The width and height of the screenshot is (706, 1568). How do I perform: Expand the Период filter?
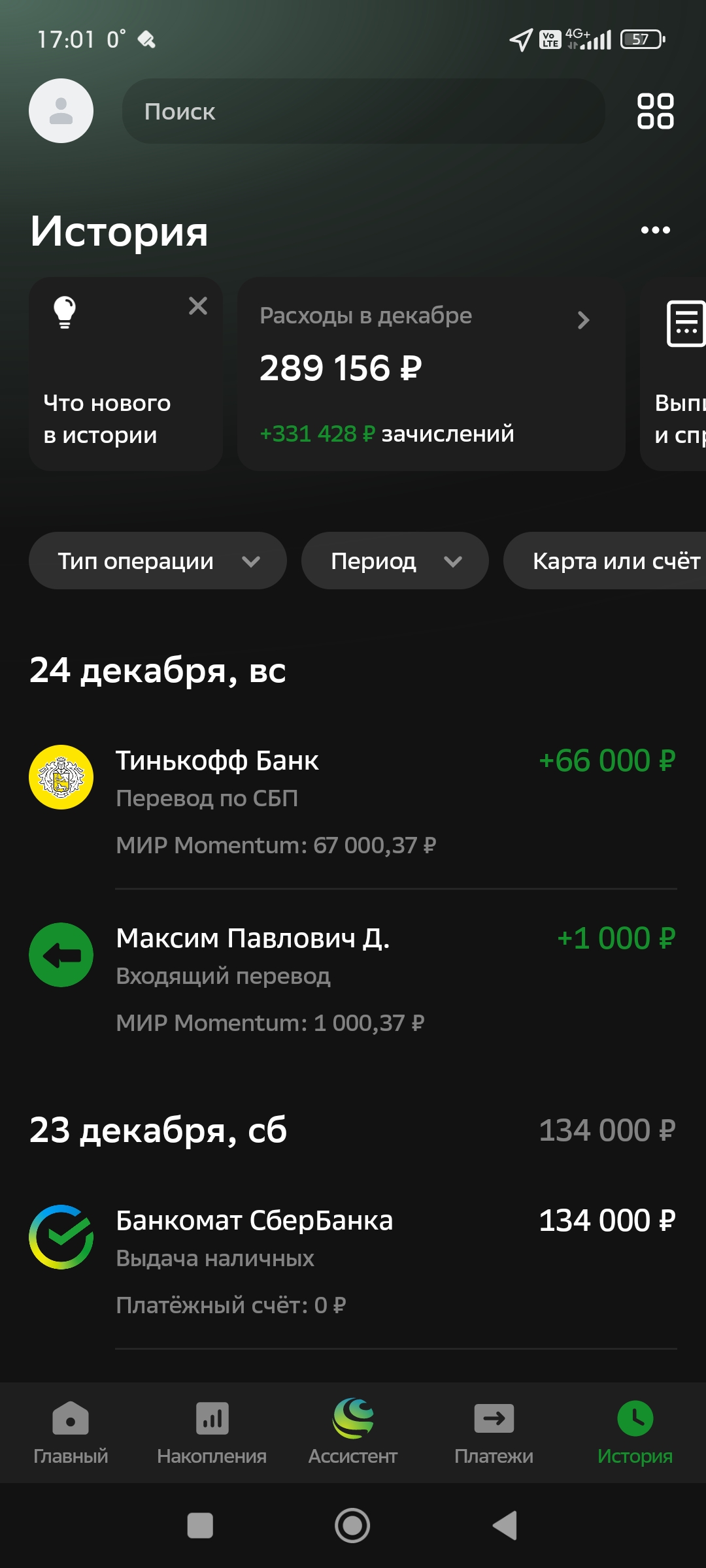tap(395, 561)
